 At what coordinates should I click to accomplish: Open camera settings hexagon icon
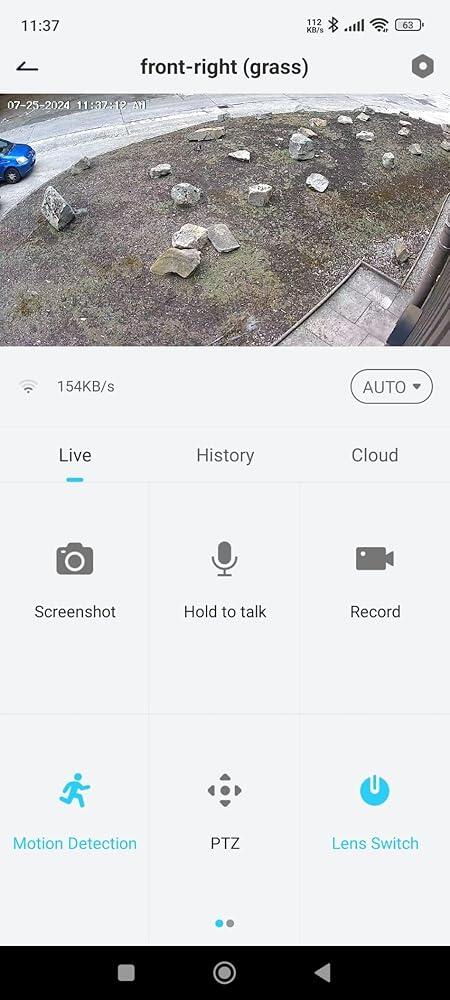pos(423,66)
